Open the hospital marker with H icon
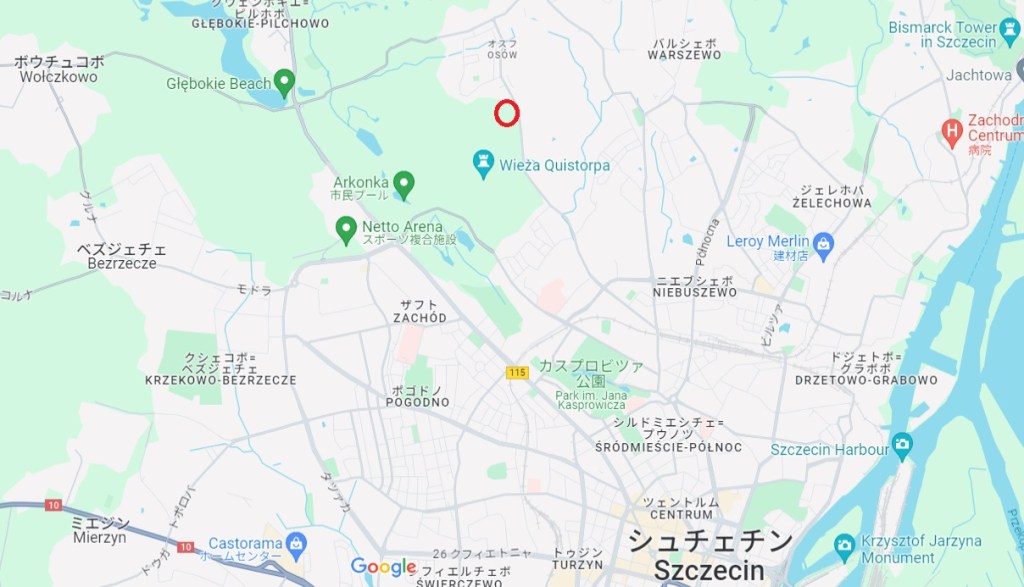Image resolution: width=1024 pixels, height=587 pixels. pos(952,129)
